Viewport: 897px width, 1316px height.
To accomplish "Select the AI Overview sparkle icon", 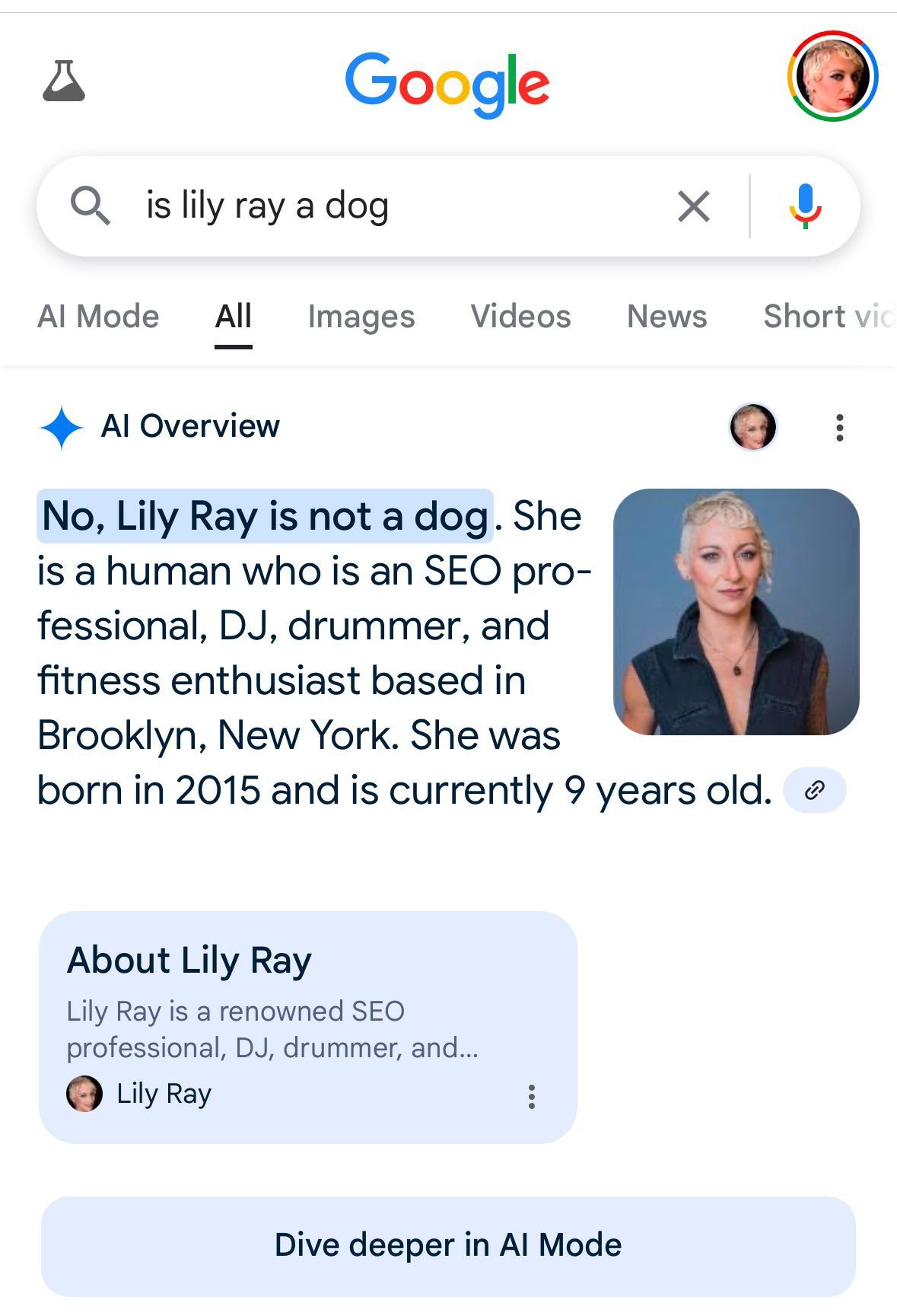I will (65, 426).
